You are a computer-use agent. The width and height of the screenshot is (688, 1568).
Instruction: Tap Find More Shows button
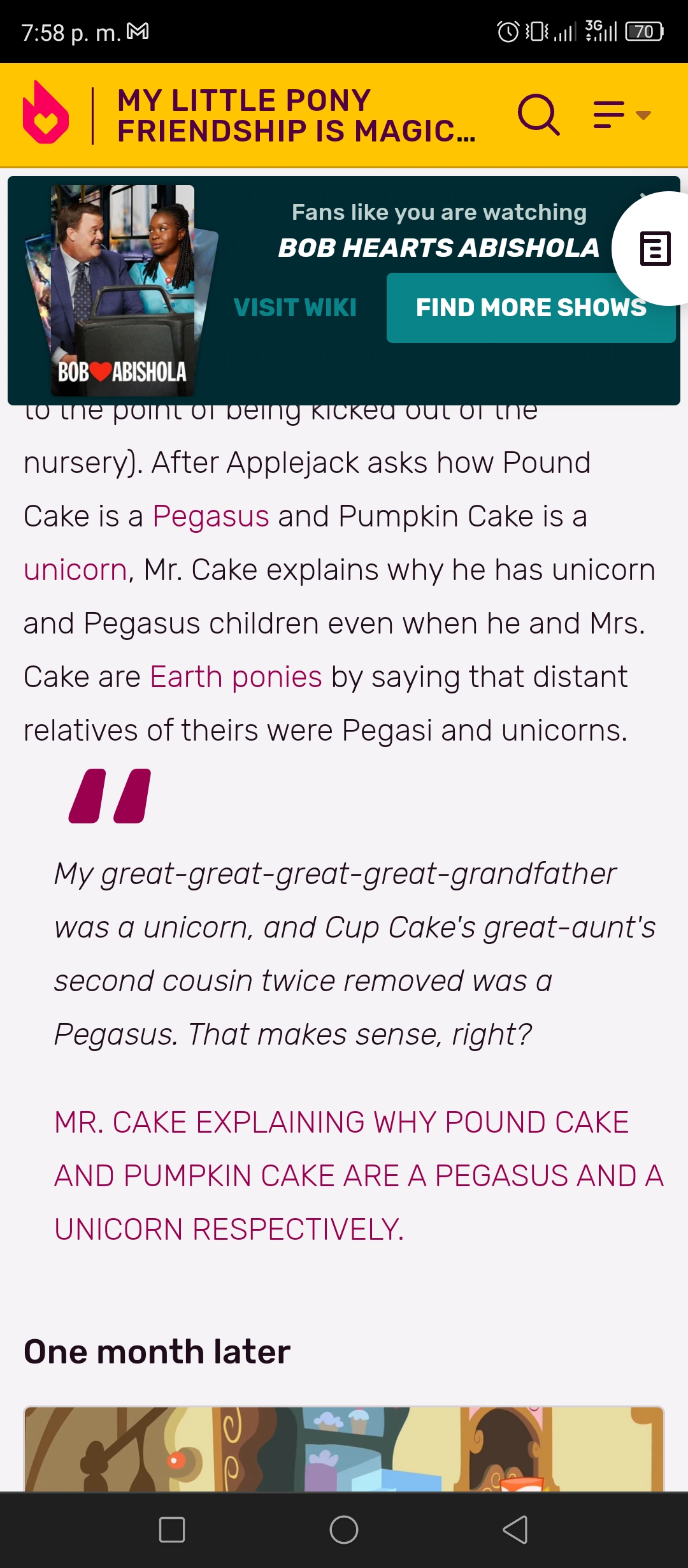(531, 308)
